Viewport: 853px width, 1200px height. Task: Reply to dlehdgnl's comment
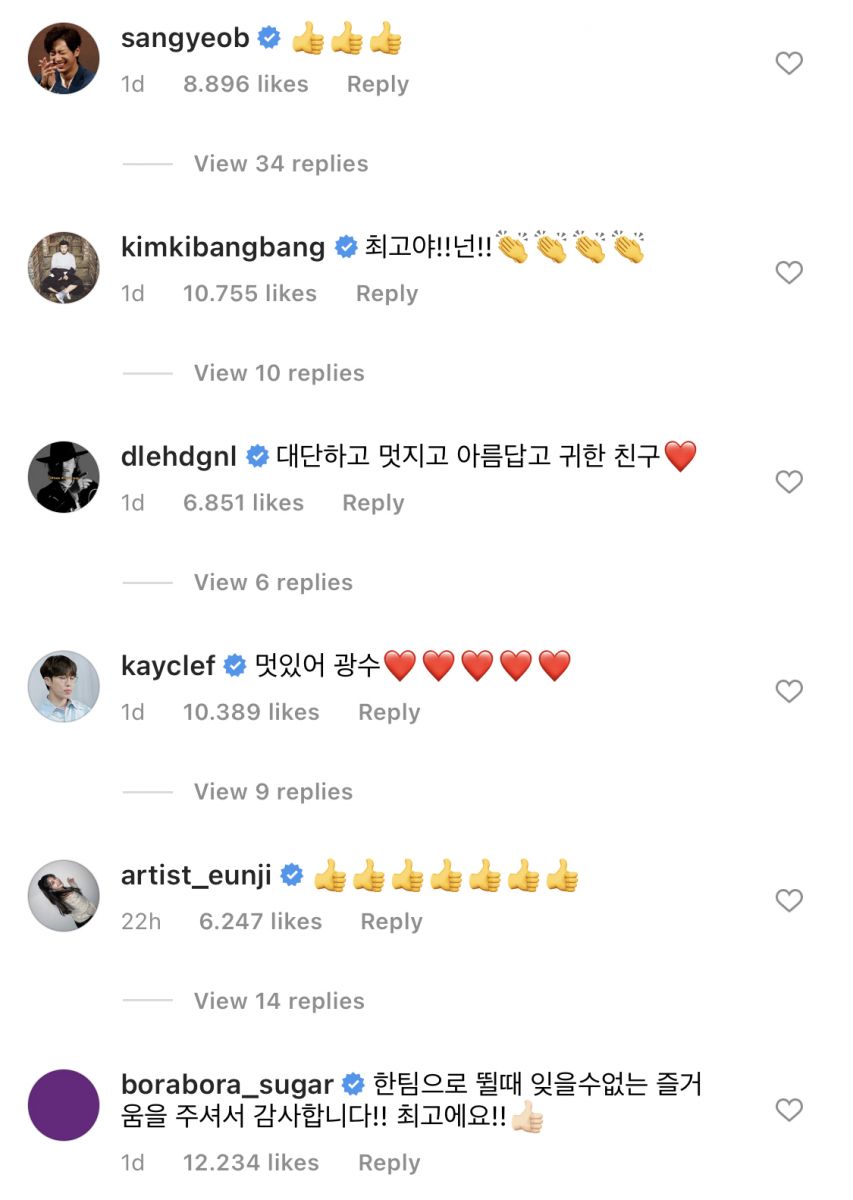coord(373,503)
